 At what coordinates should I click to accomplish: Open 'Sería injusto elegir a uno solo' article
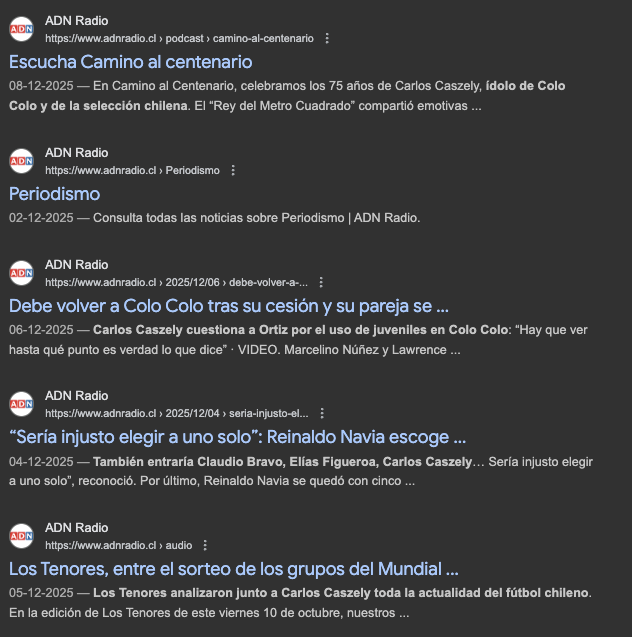pyautogui.click(x=237, y=438)
